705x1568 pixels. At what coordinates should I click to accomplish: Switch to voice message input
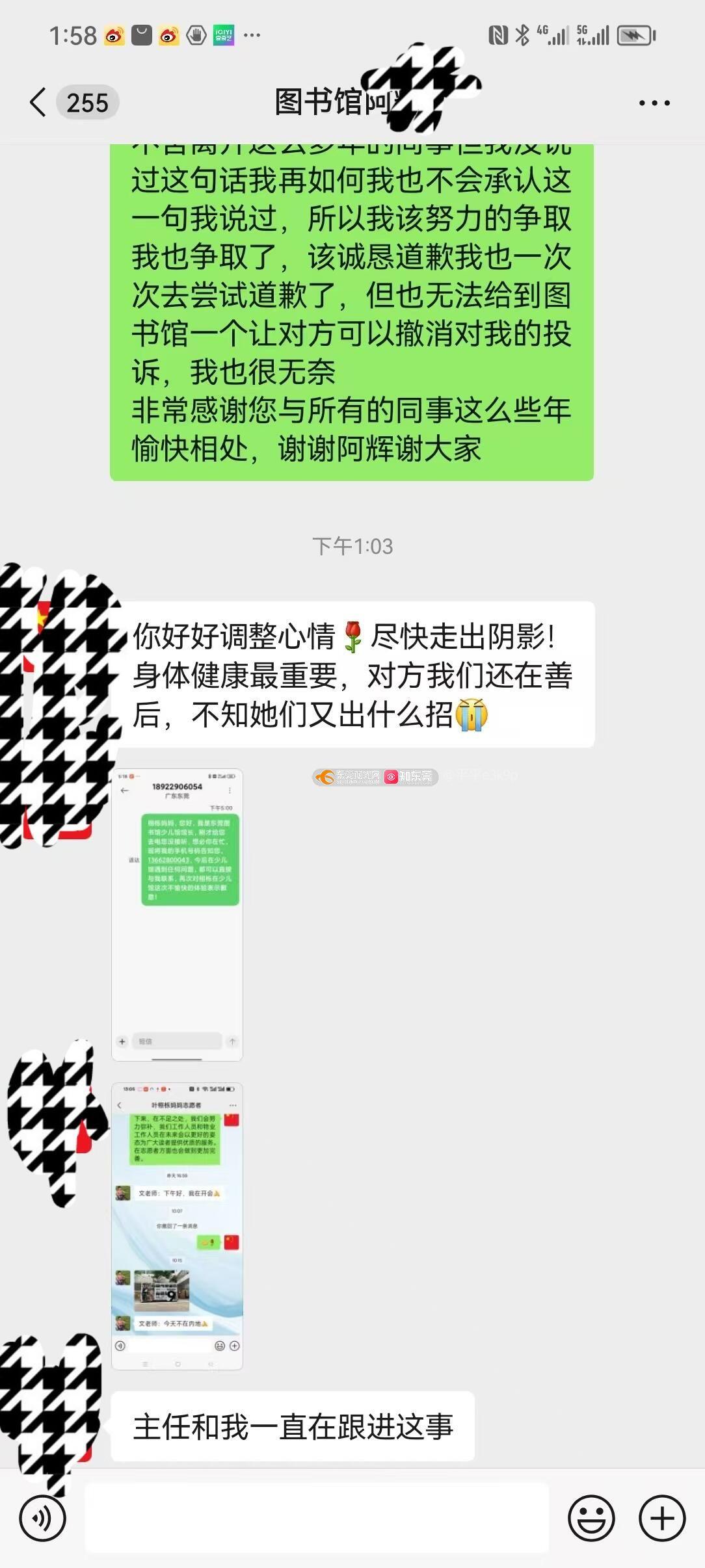pos(42,1519)
